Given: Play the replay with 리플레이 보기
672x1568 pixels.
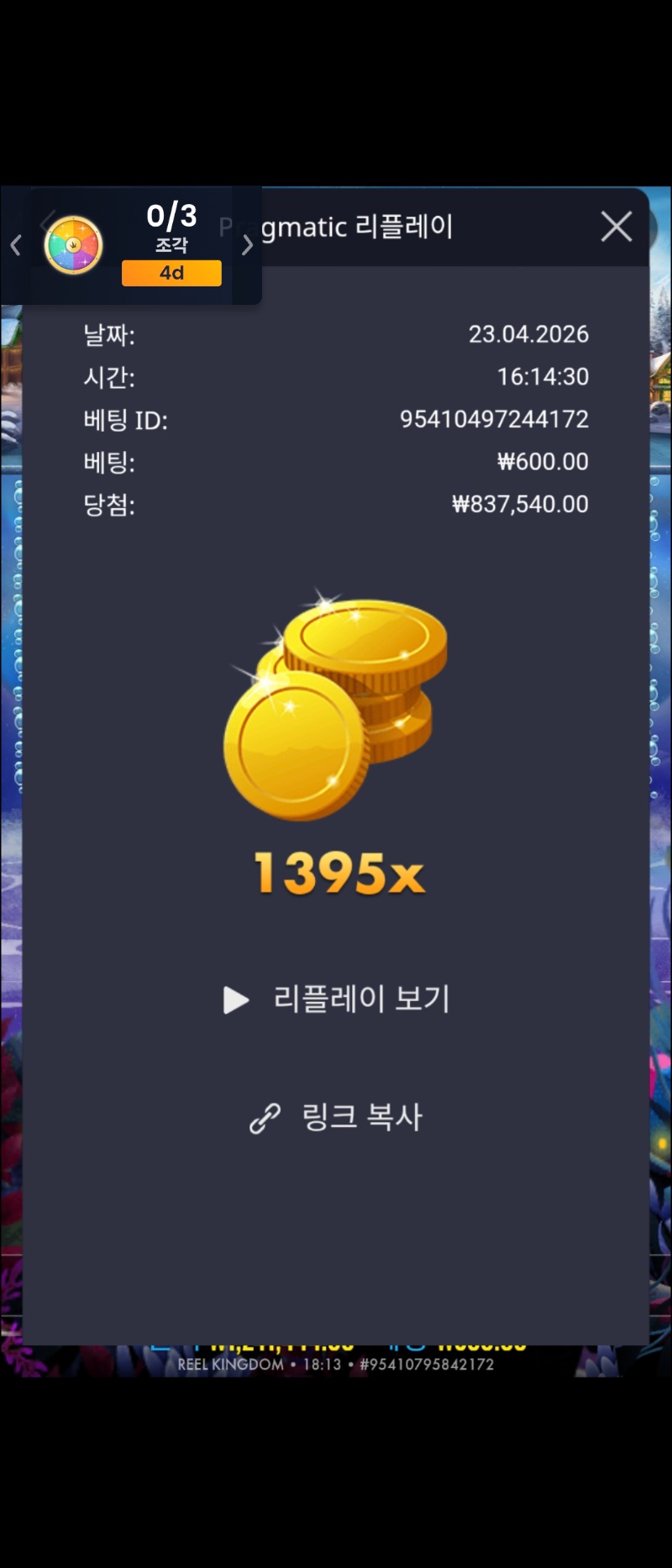Looking at the screenshot, I should [337, 999].
